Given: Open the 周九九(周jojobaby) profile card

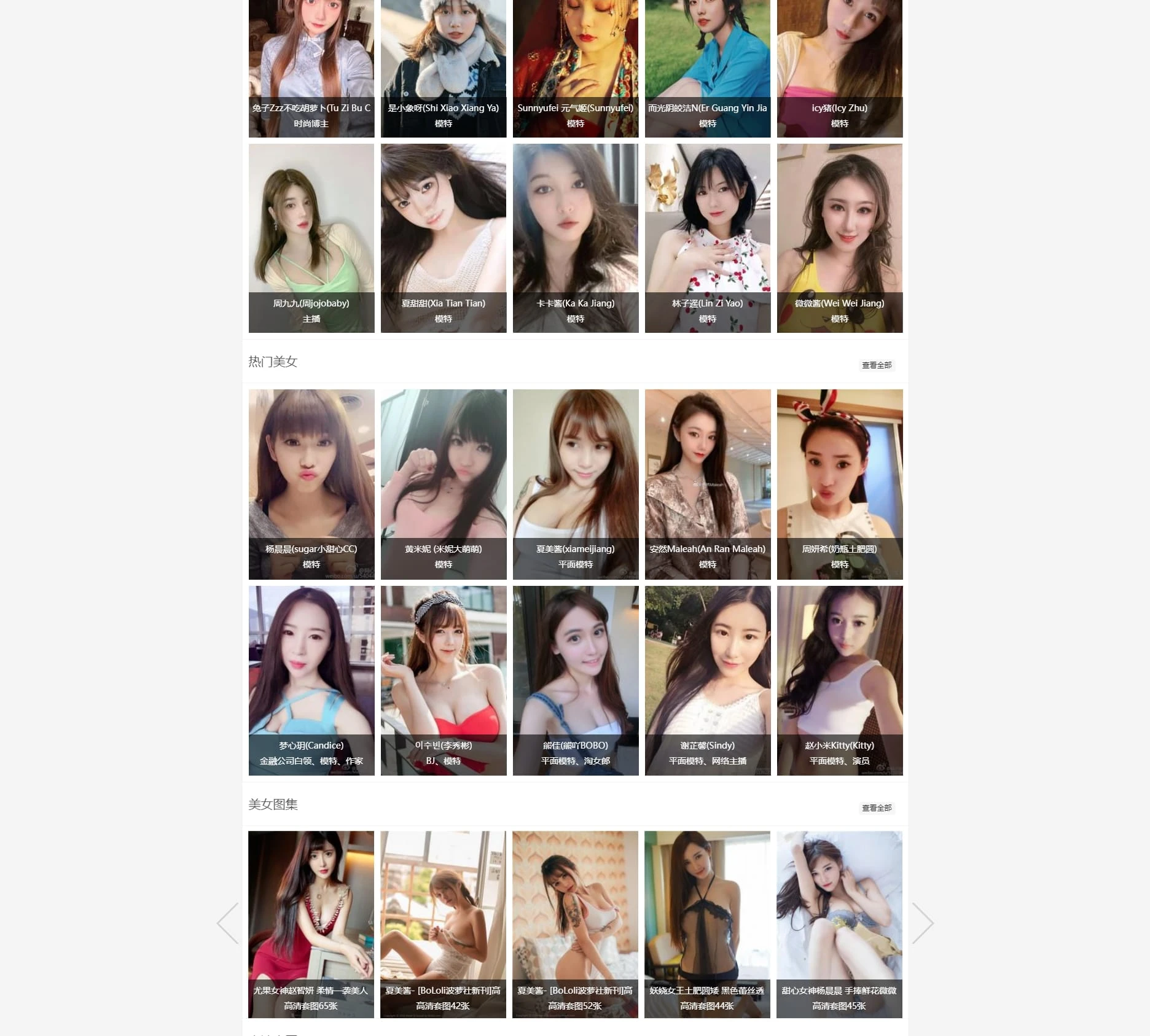Looking at the screenshot, I should (x=311, y=238).
